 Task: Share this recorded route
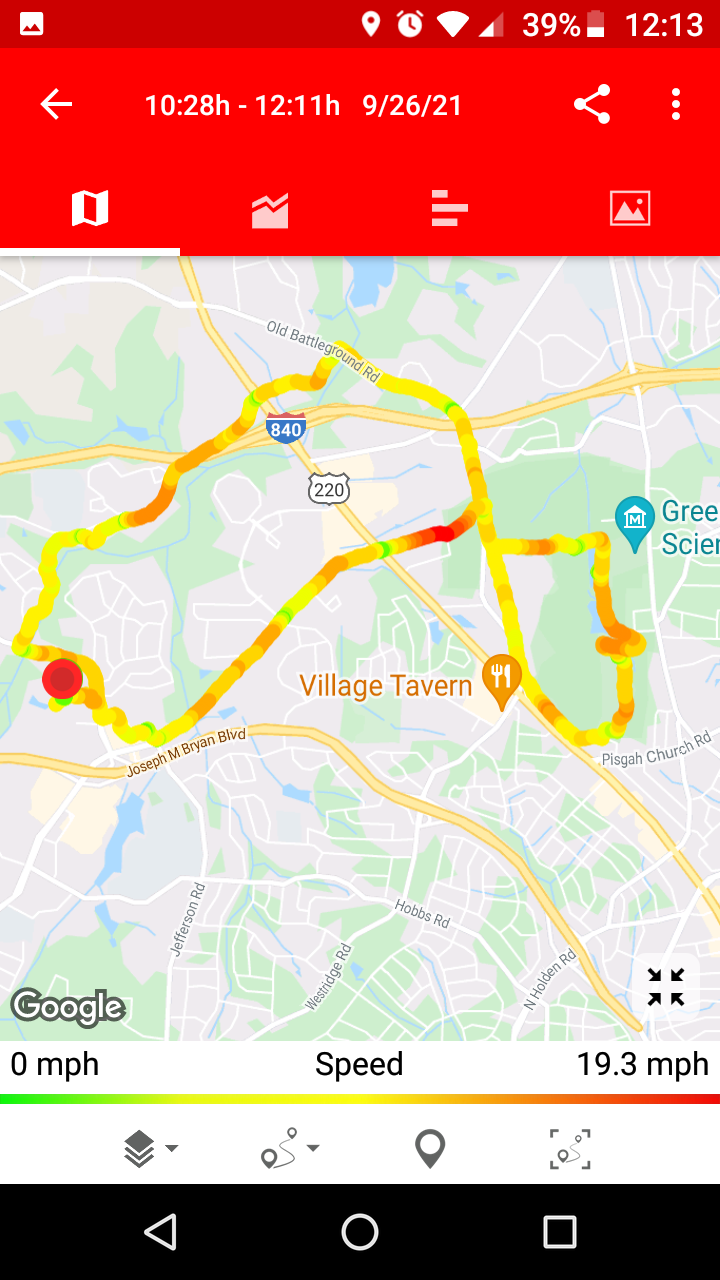coord(592,105)
